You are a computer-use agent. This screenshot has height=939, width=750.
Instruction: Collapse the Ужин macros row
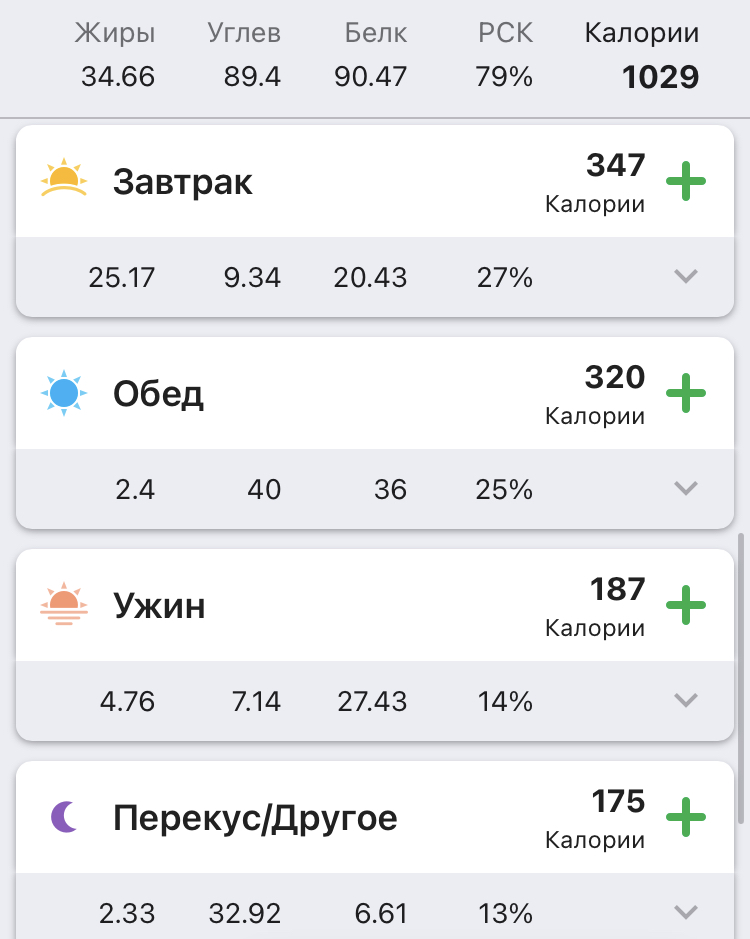685,701
